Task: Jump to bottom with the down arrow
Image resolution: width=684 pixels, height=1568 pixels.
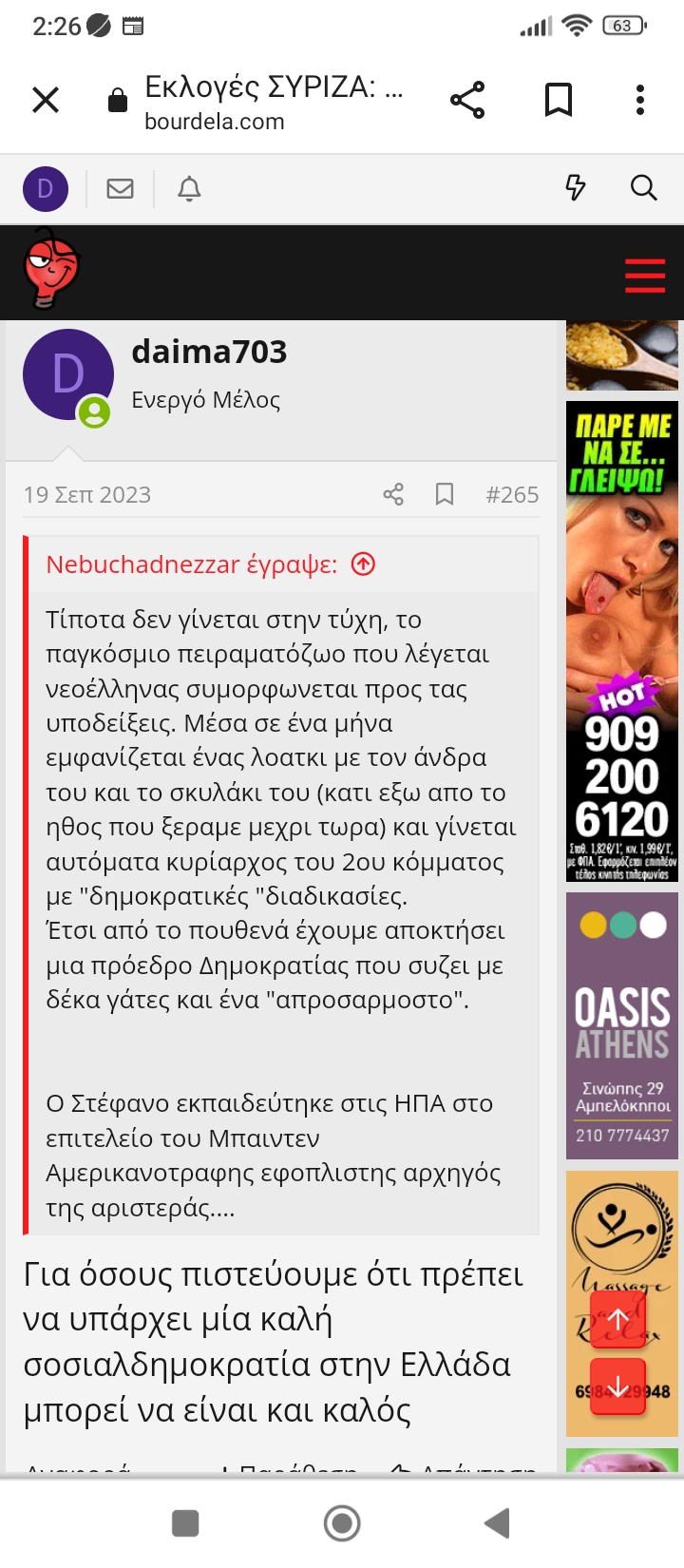Action: pos(617,1387)
